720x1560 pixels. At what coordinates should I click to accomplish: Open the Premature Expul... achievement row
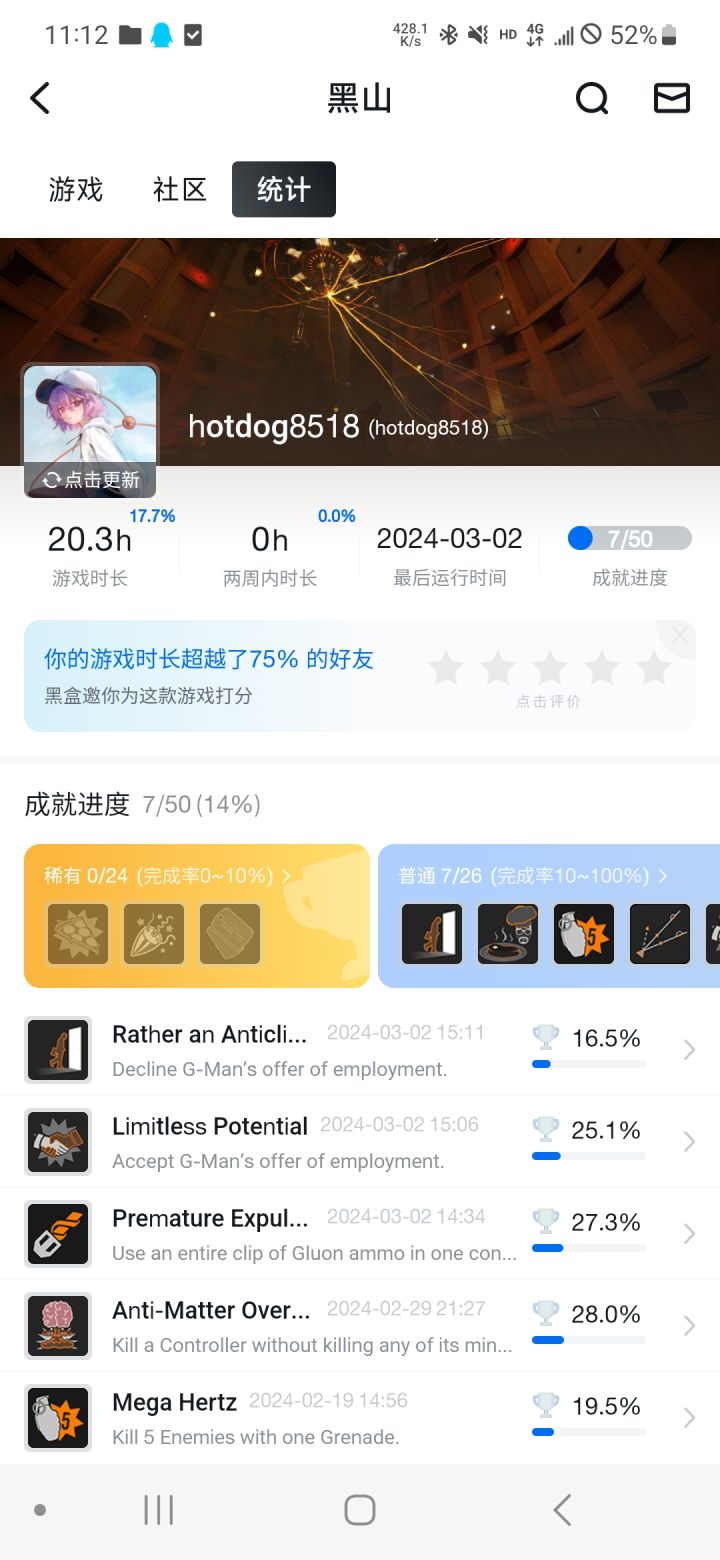(x=360, y=1234)
